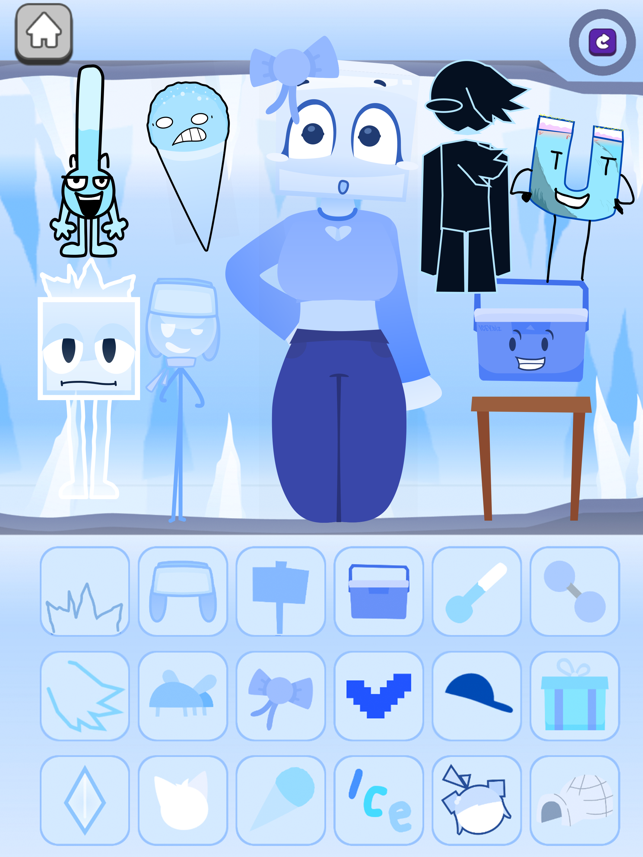Tap the purple reset button
643x857 pixels.
pos(602,42)
